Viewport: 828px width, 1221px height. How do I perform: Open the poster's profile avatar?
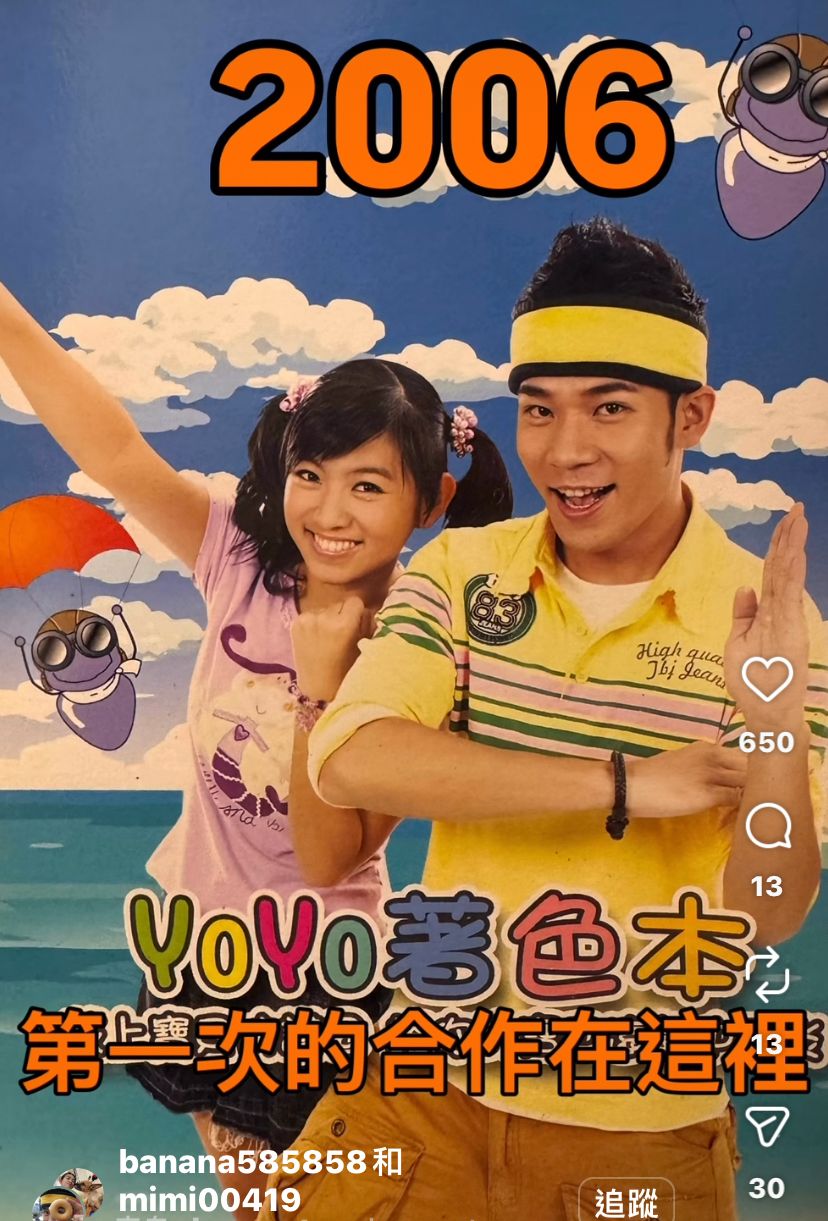click(68, 1194)
